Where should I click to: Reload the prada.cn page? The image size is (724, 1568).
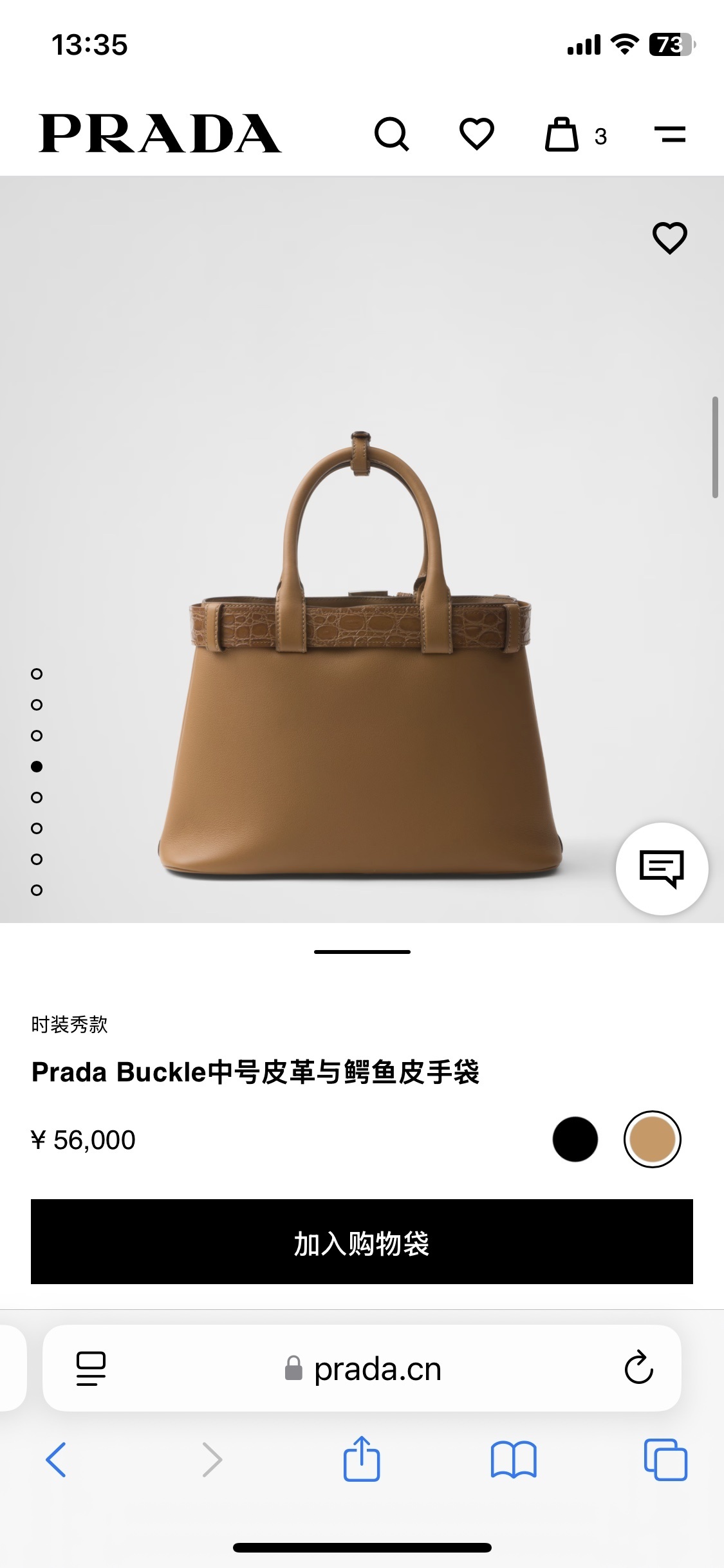click(x=638, y=1368)
